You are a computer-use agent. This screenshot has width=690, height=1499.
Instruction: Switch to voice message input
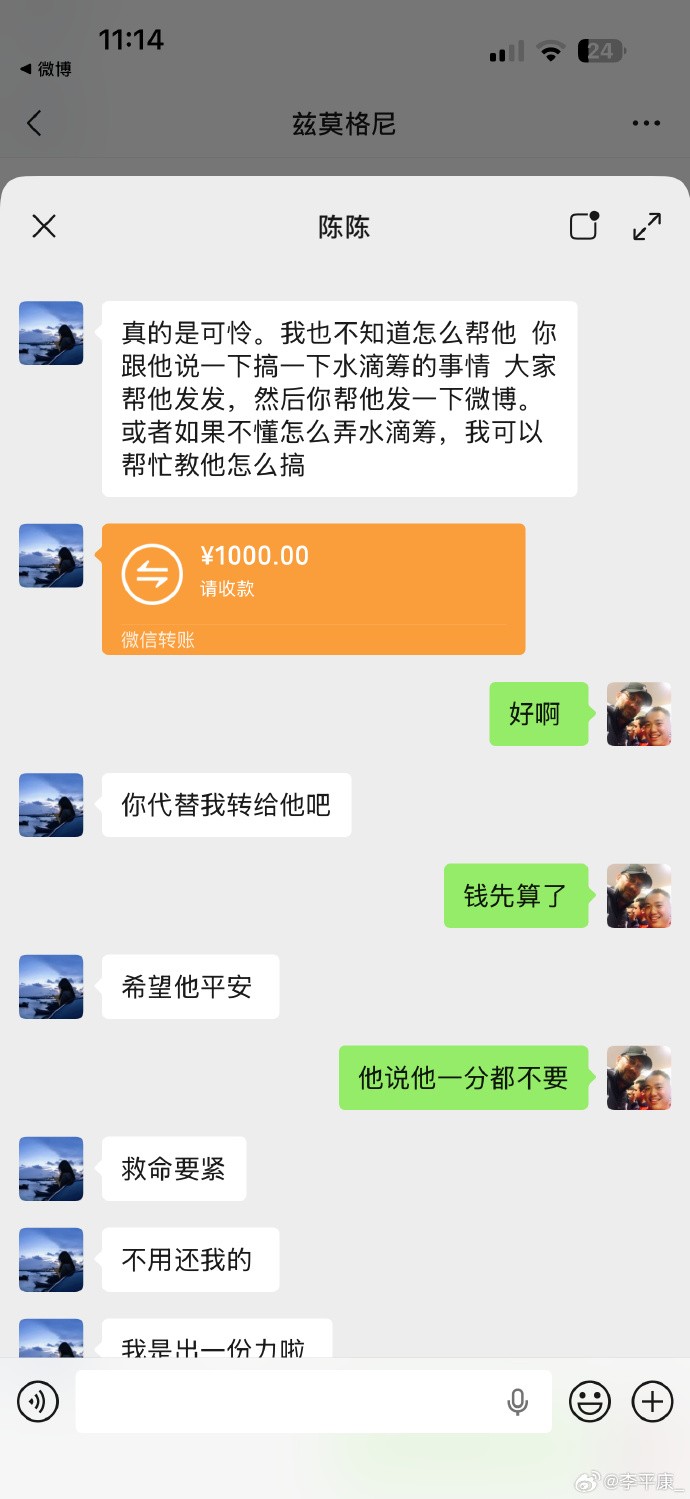(x=38, y=1402)
